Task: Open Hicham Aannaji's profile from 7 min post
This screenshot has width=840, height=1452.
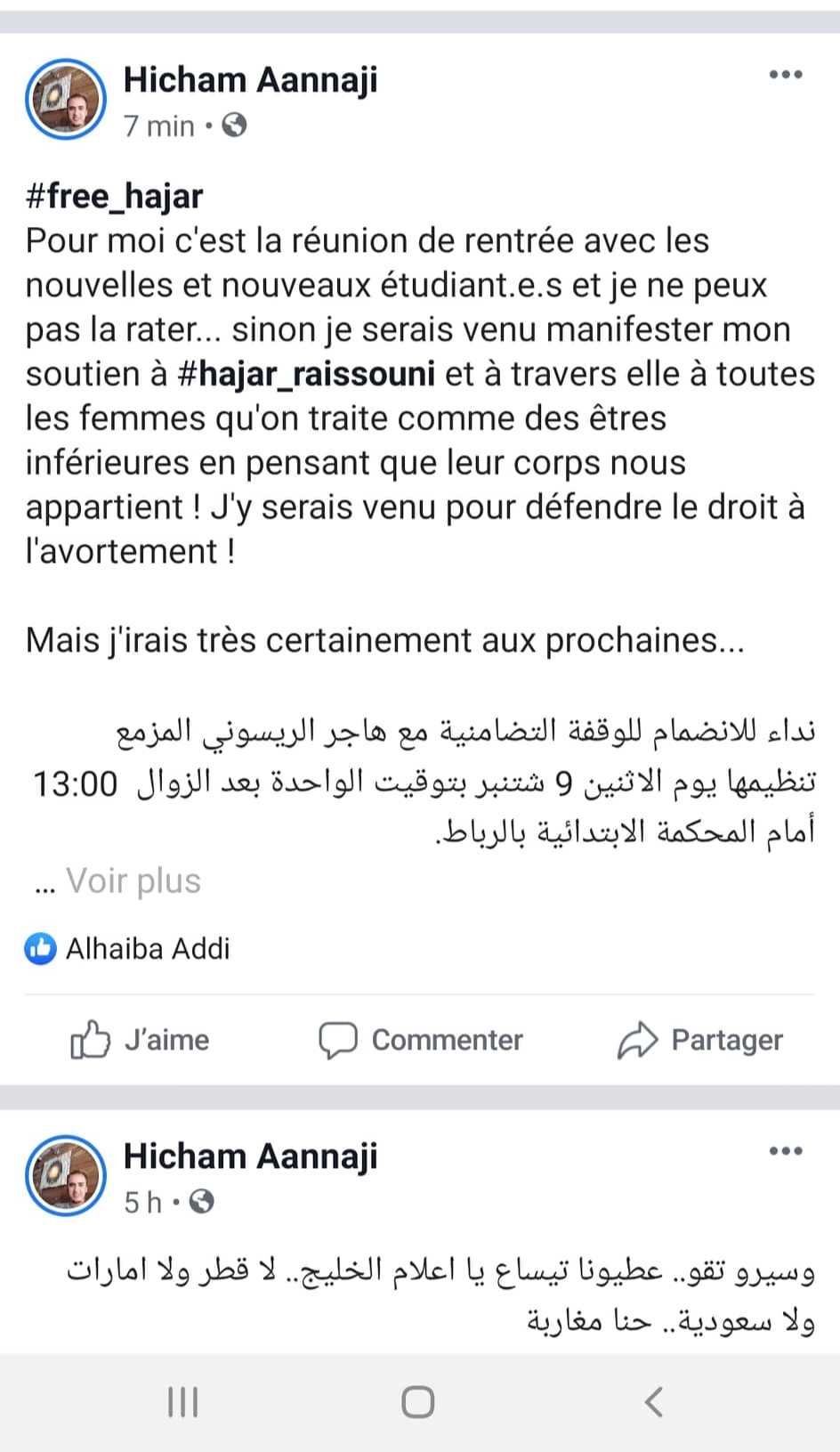Action: (250, 80)
